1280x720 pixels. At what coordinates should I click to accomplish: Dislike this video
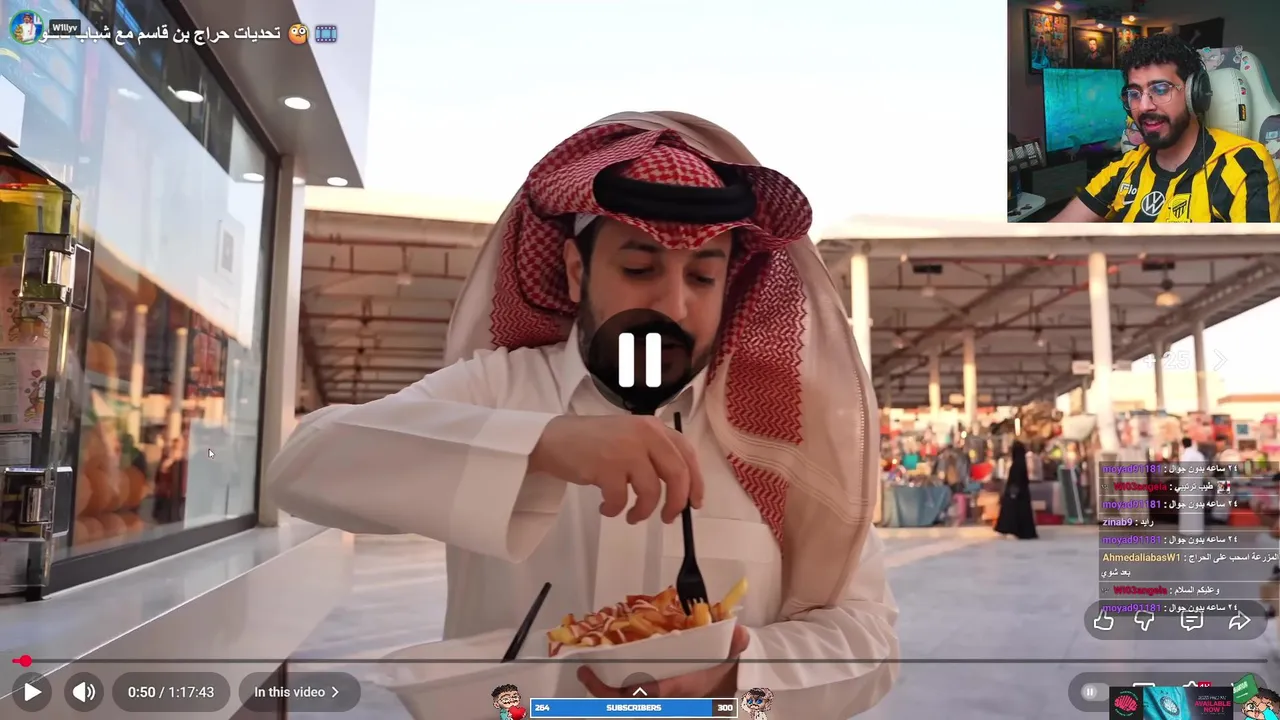[x=1145, y=621]
